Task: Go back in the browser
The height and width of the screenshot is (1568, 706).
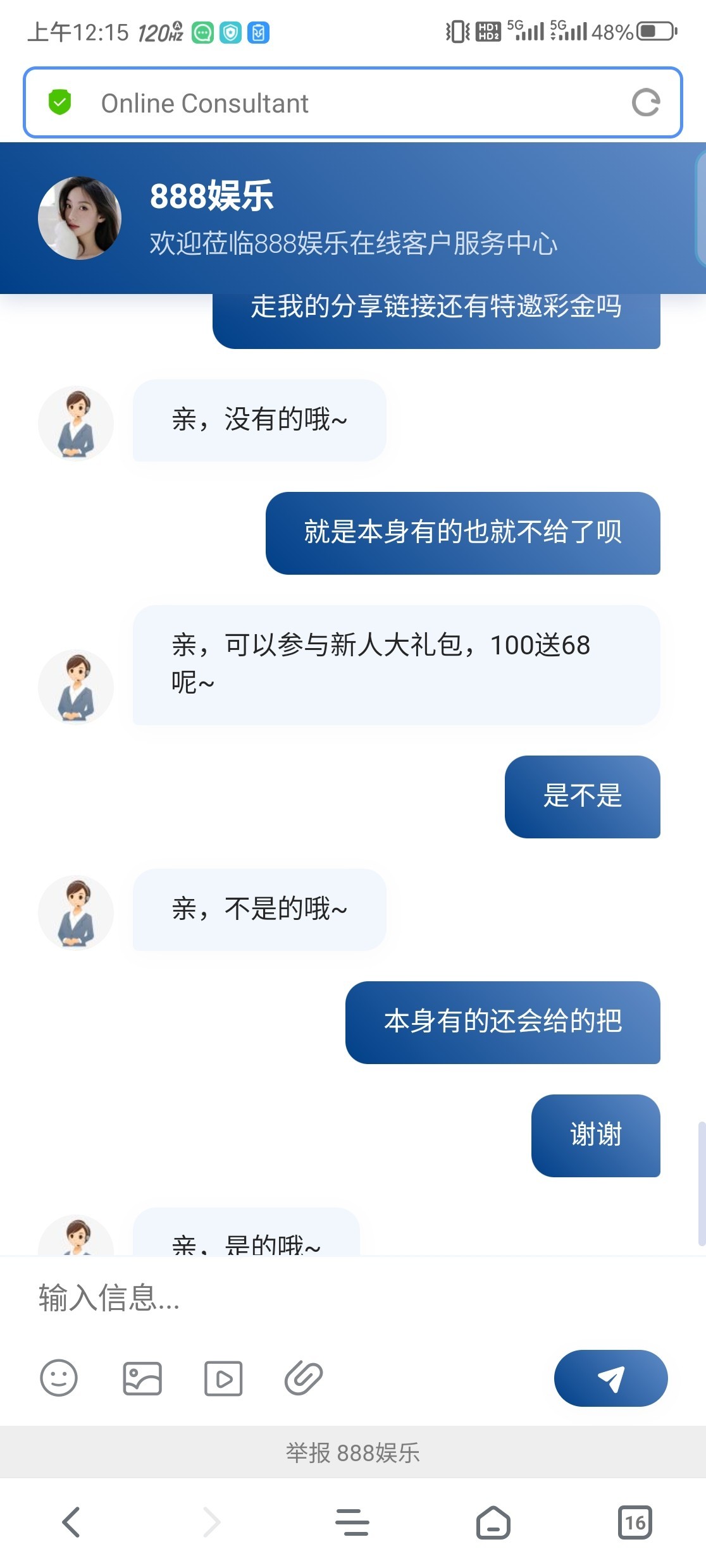Action: pyautogui.click(x=71, y=1522)
